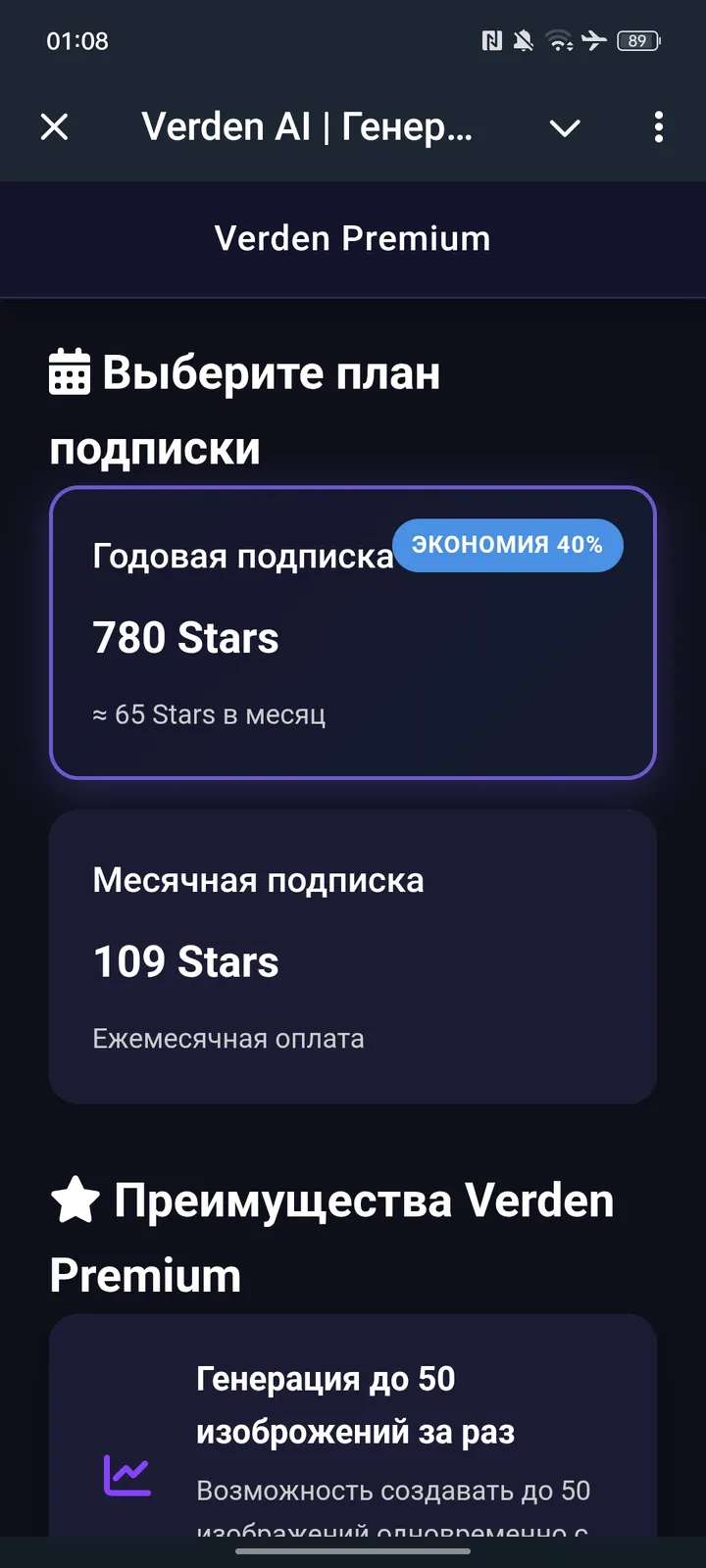Screen dimensions: 706x1568
Task: Open the three-dot overflow menu
Action: (658, 127)
